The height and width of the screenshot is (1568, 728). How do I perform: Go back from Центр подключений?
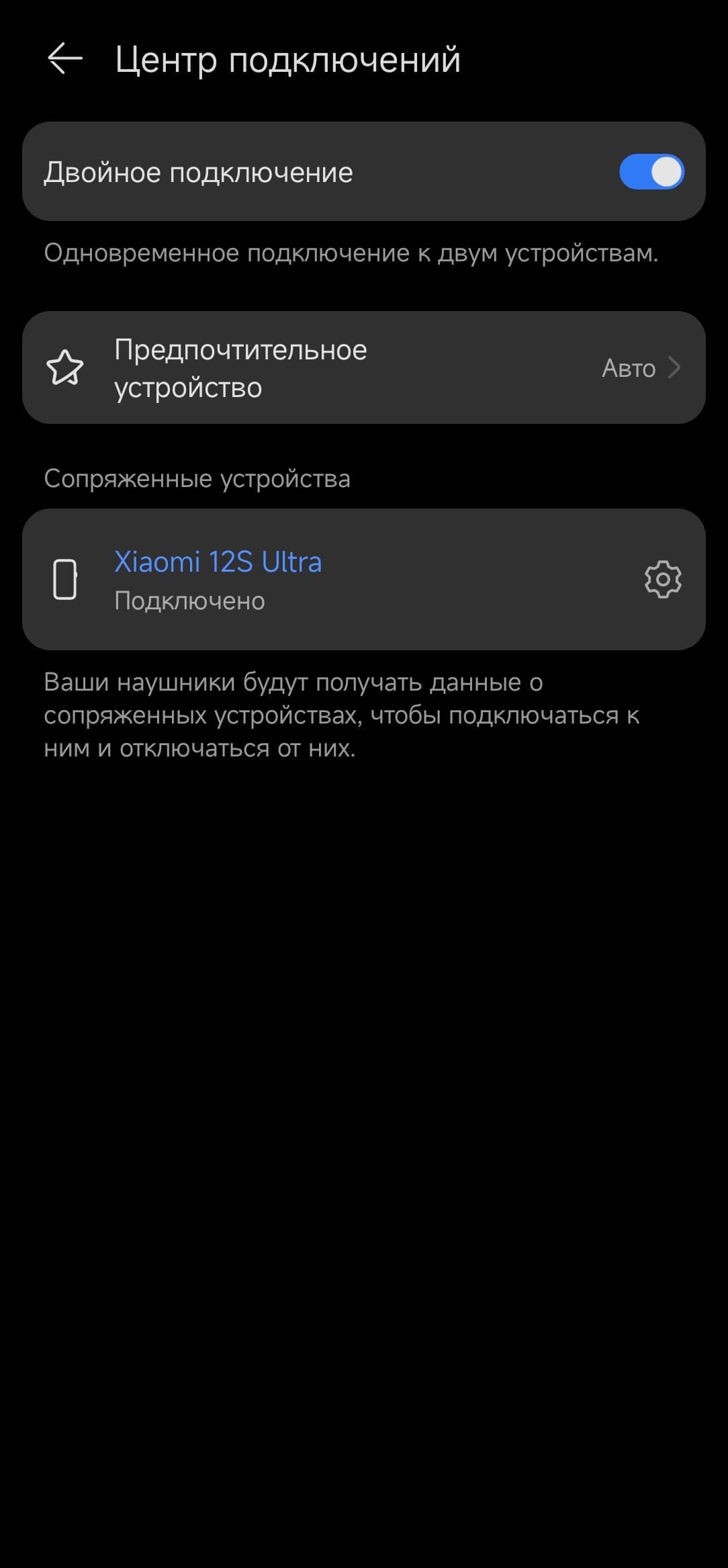[x=65, y=59]
